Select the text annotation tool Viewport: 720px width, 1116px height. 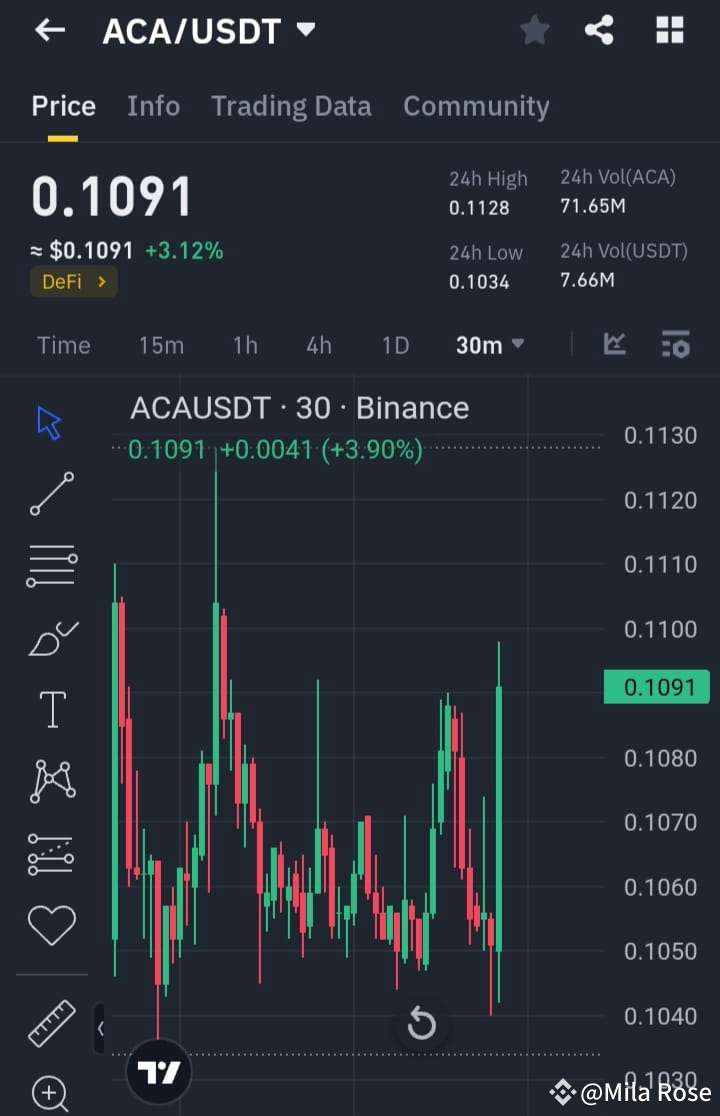pyautogui.click(x=50, y=709)
